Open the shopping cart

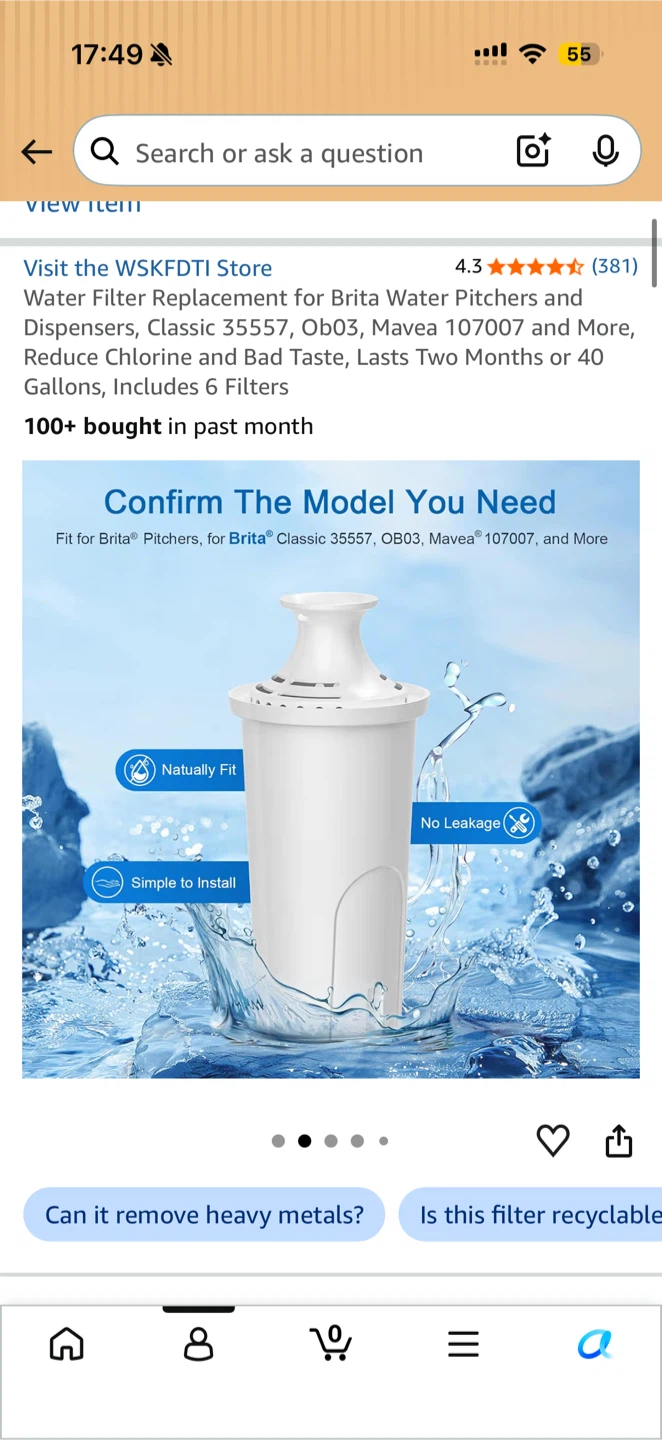(x=331, y=1343)
